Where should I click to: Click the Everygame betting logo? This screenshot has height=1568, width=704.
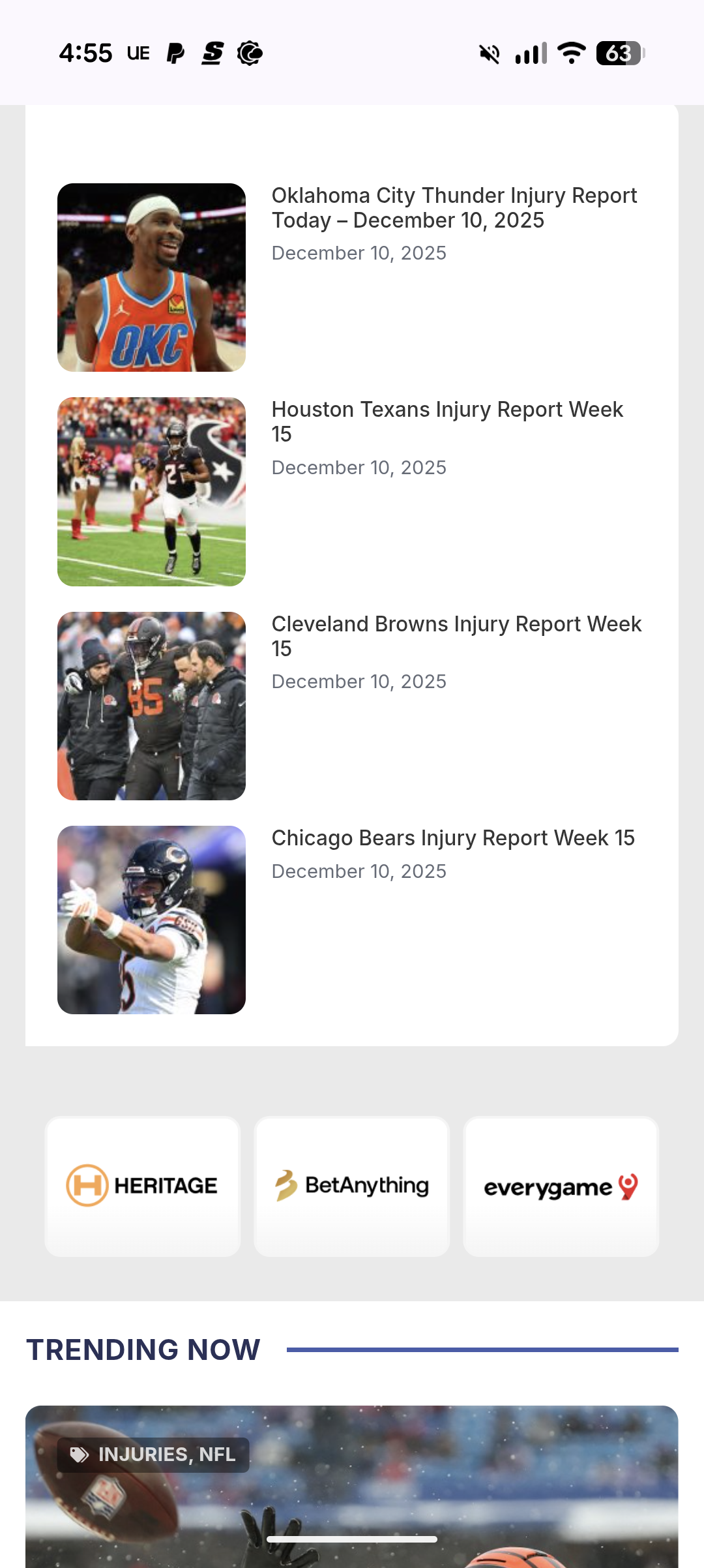tap(561, 1185)
